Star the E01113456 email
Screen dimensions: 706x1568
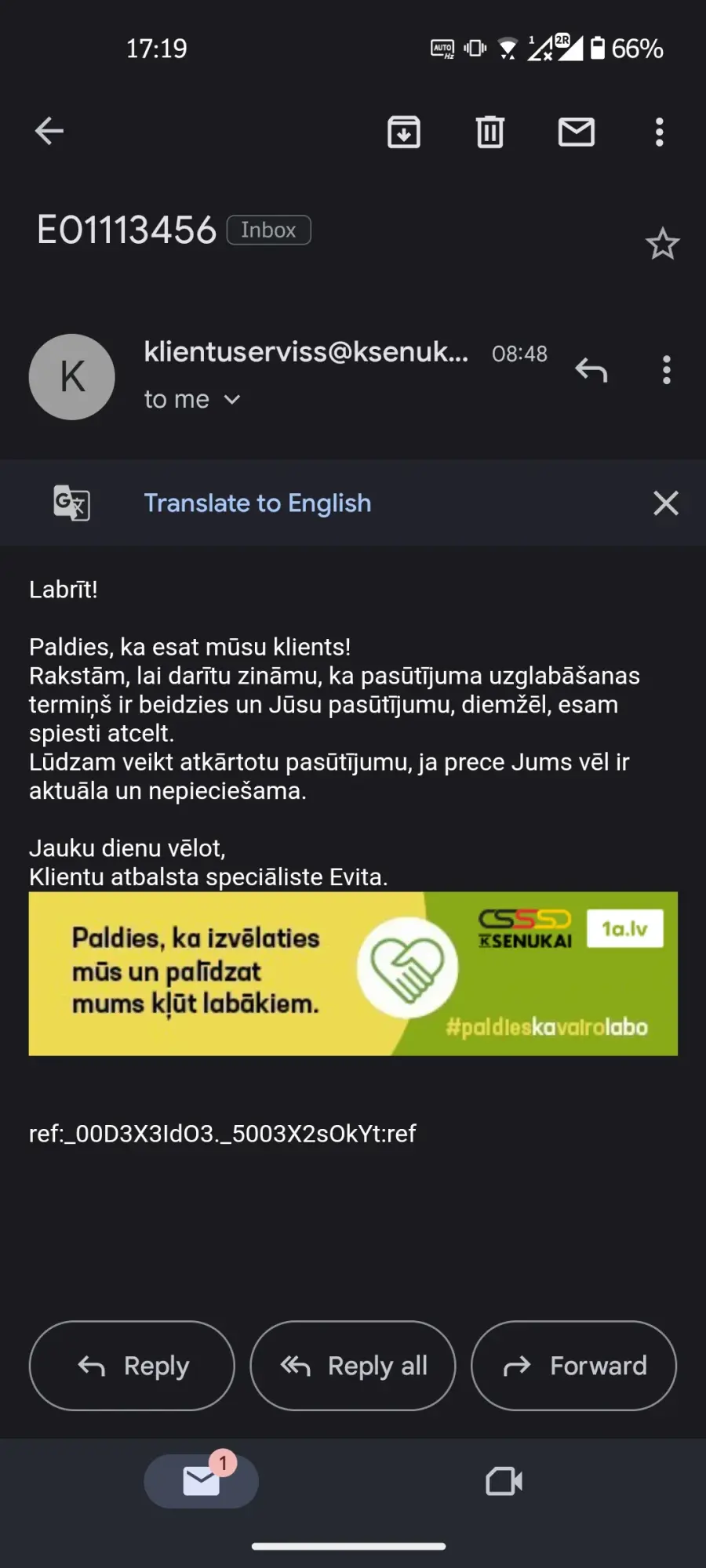(663, 244)
